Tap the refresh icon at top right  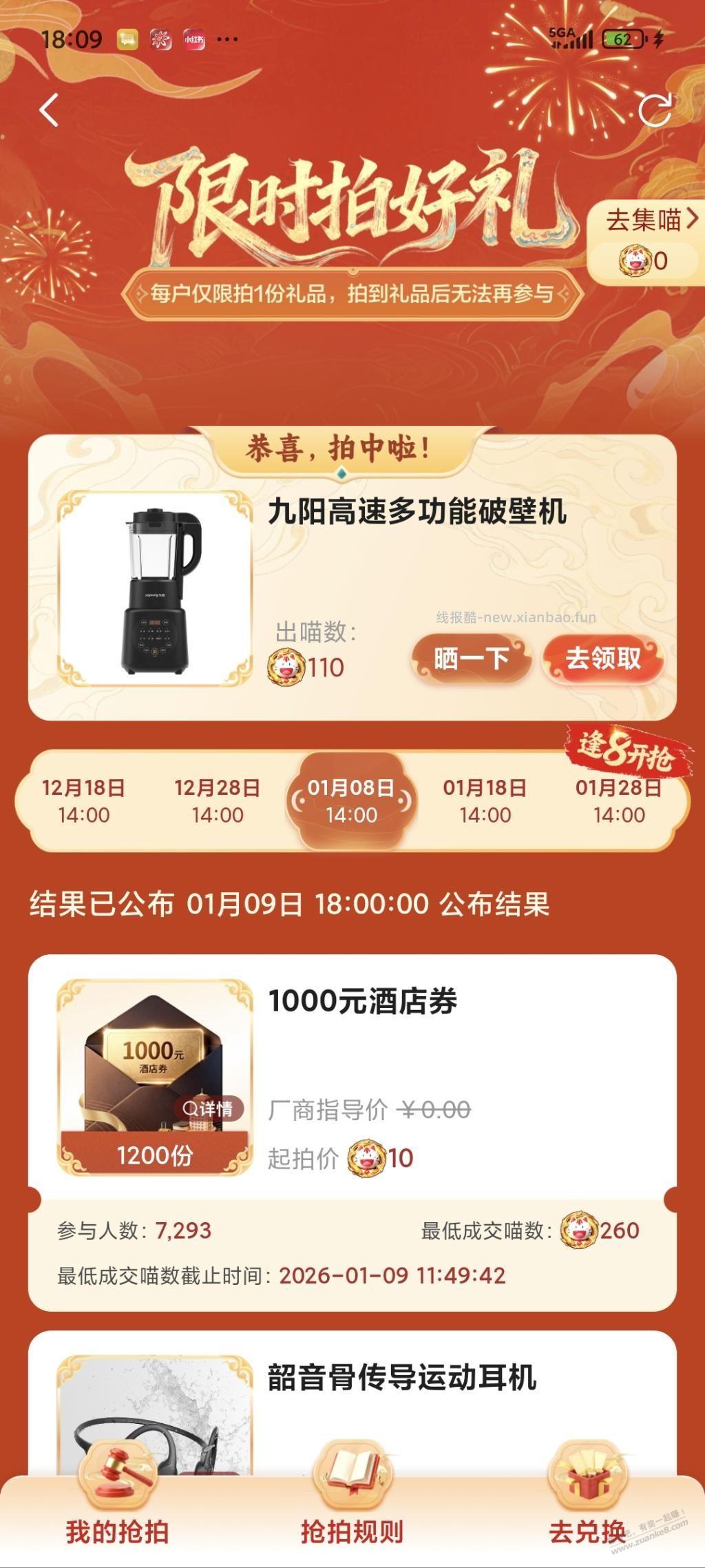(655, 110)
